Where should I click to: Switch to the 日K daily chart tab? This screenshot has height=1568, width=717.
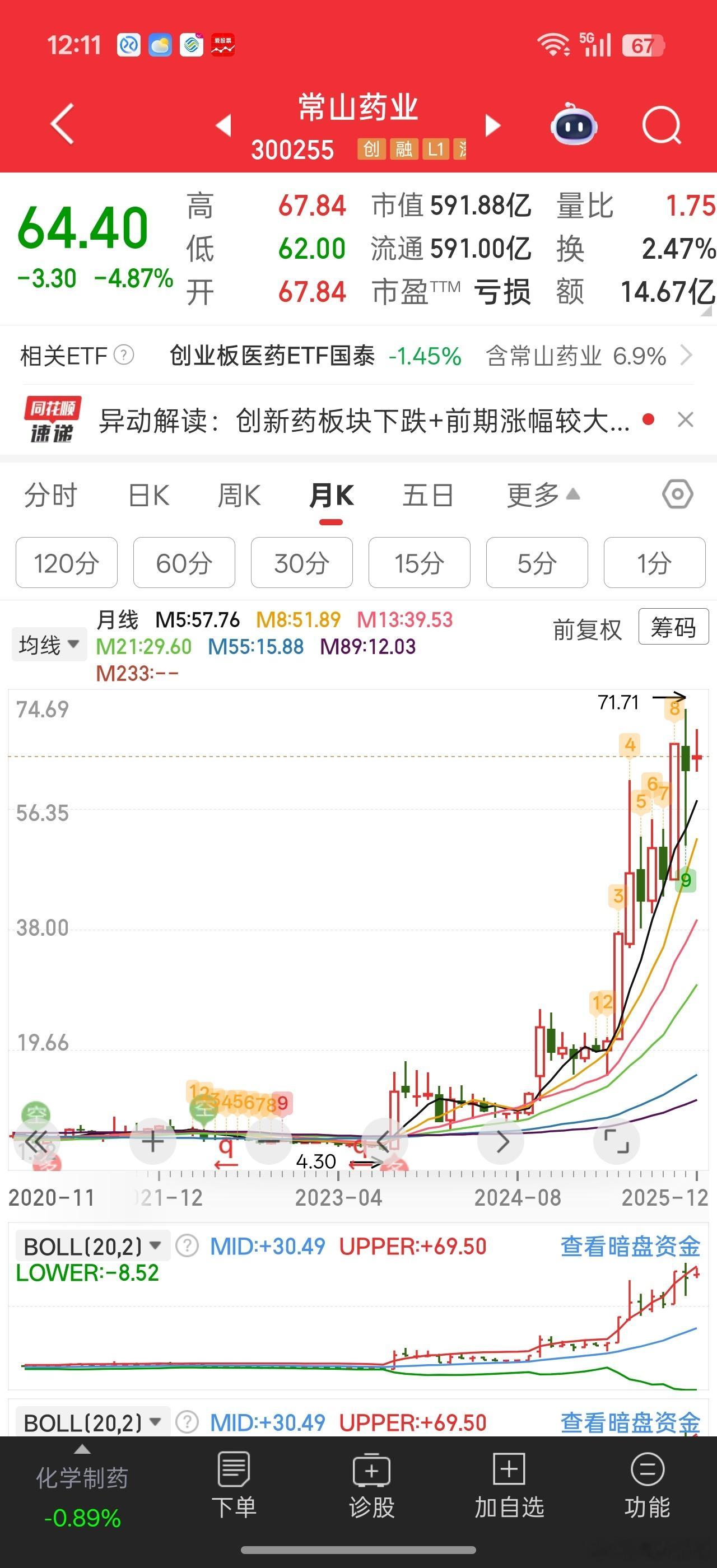(147, 496)
